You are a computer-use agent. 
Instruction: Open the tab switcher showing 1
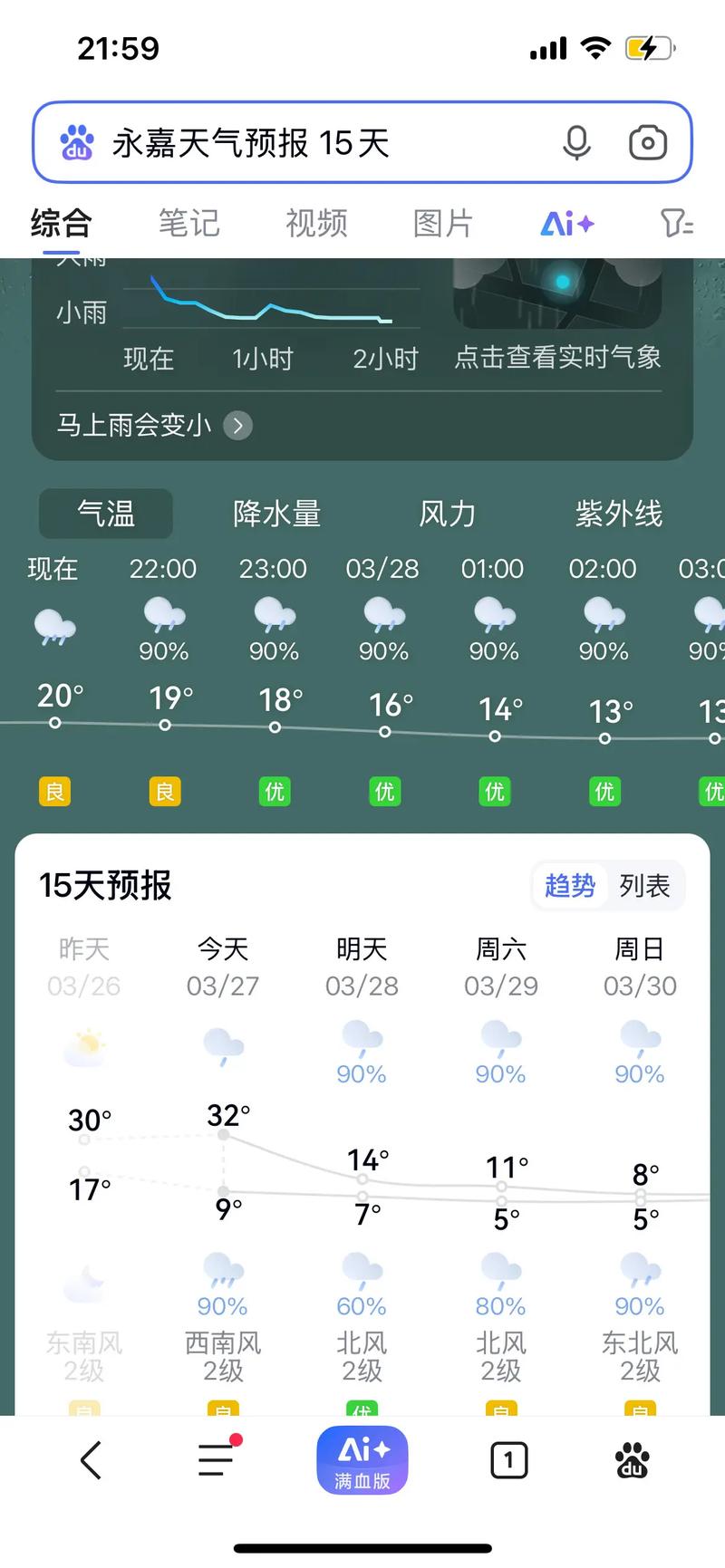coord(508,1460)
